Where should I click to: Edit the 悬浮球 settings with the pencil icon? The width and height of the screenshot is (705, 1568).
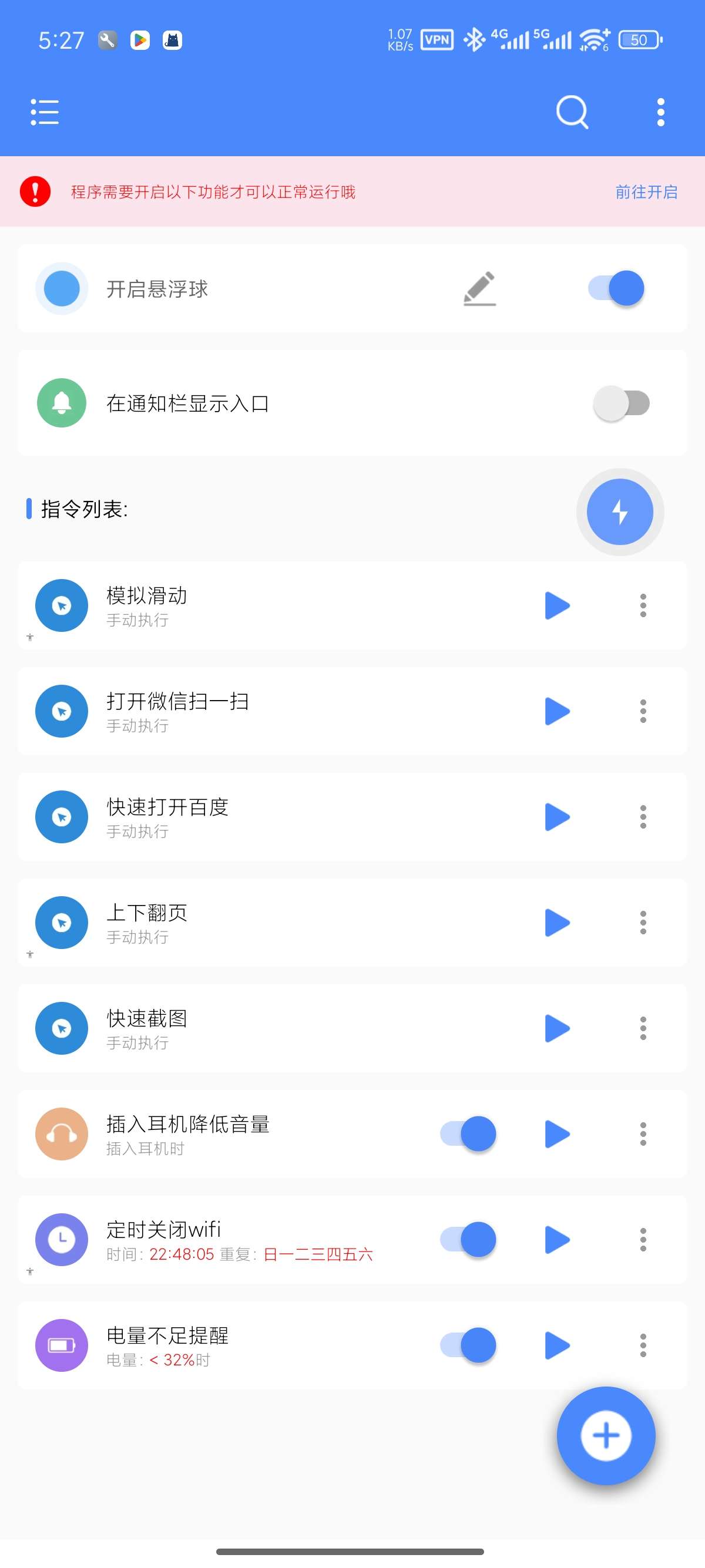(480, 288)
